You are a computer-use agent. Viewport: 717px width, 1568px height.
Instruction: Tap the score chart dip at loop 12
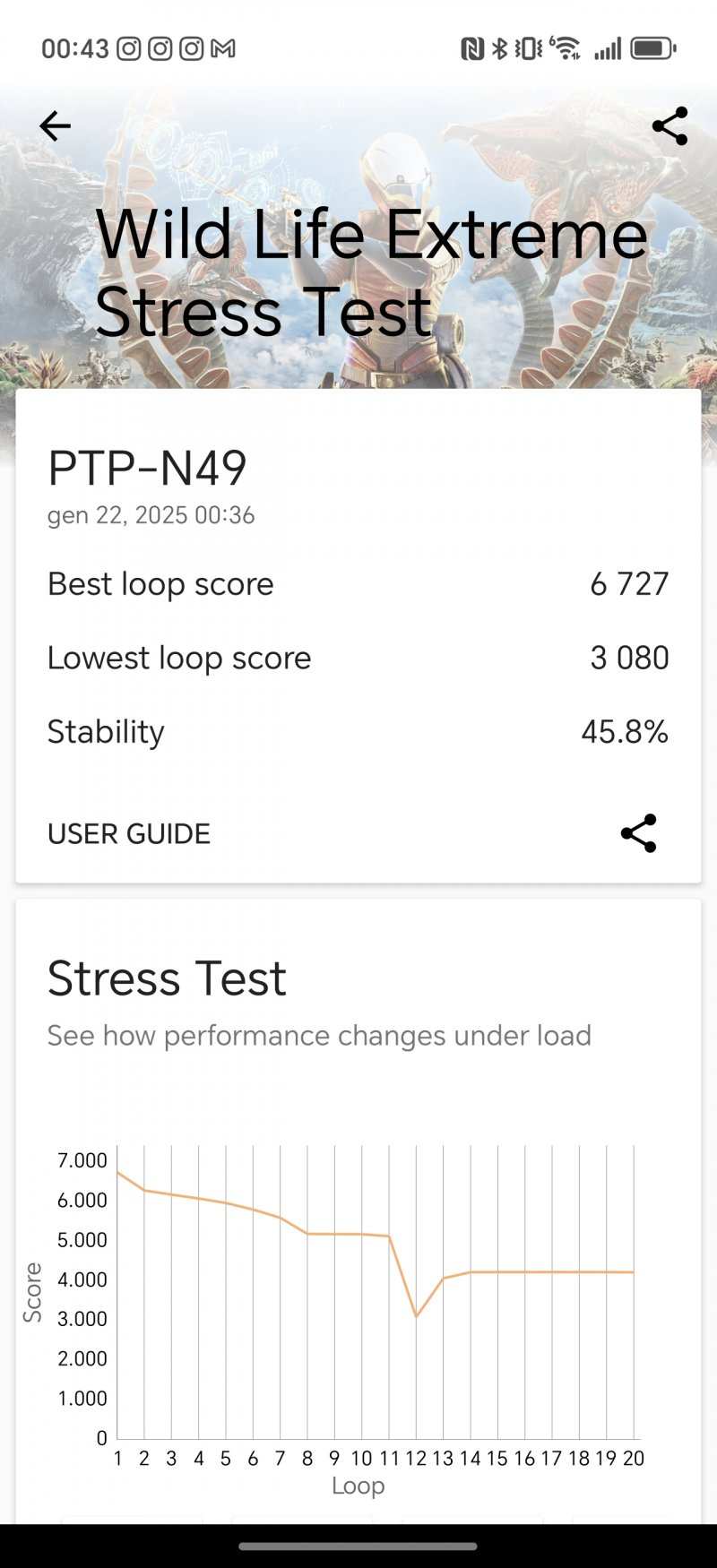point(415,1315)
